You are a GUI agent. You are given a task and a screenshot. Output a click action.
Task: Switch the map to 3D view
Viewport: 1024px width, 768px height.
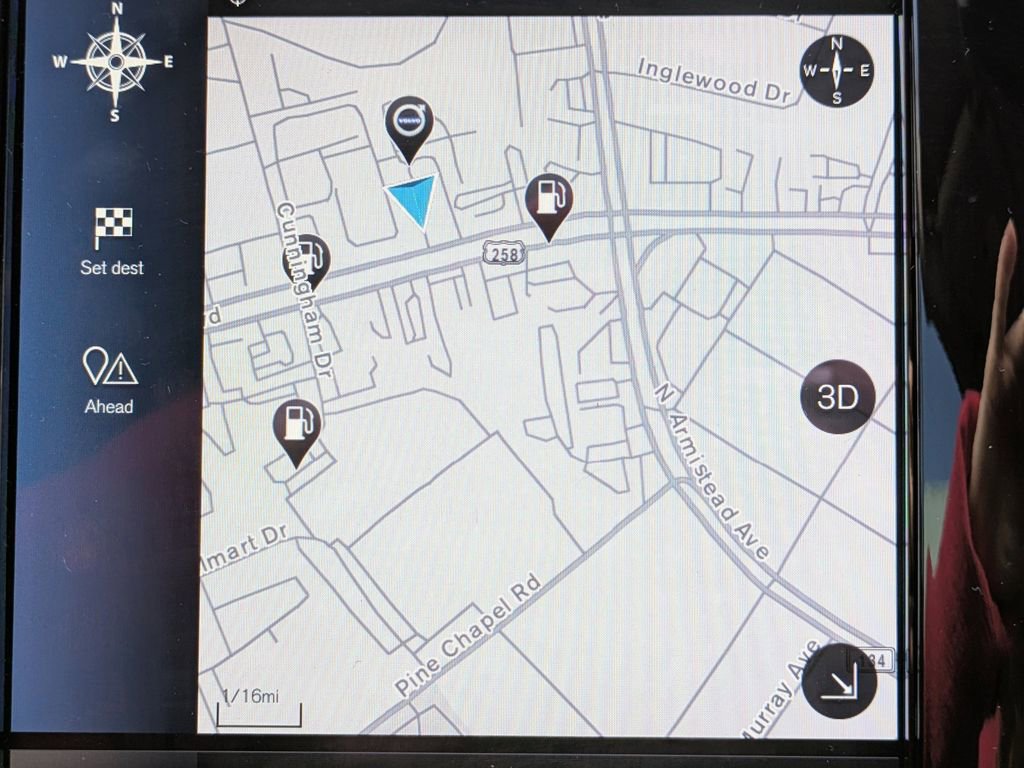tap(837, 397)
